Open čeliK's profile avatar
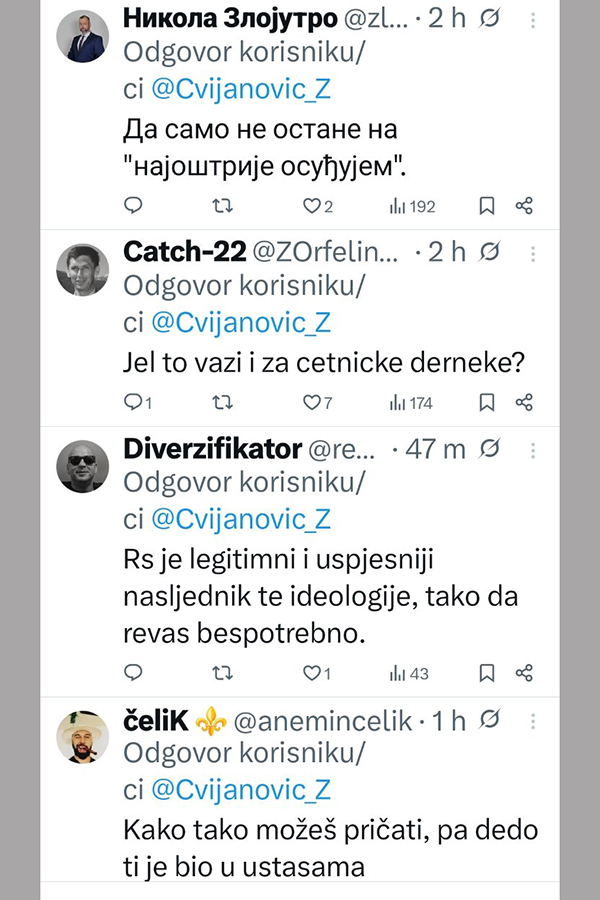 82,737
